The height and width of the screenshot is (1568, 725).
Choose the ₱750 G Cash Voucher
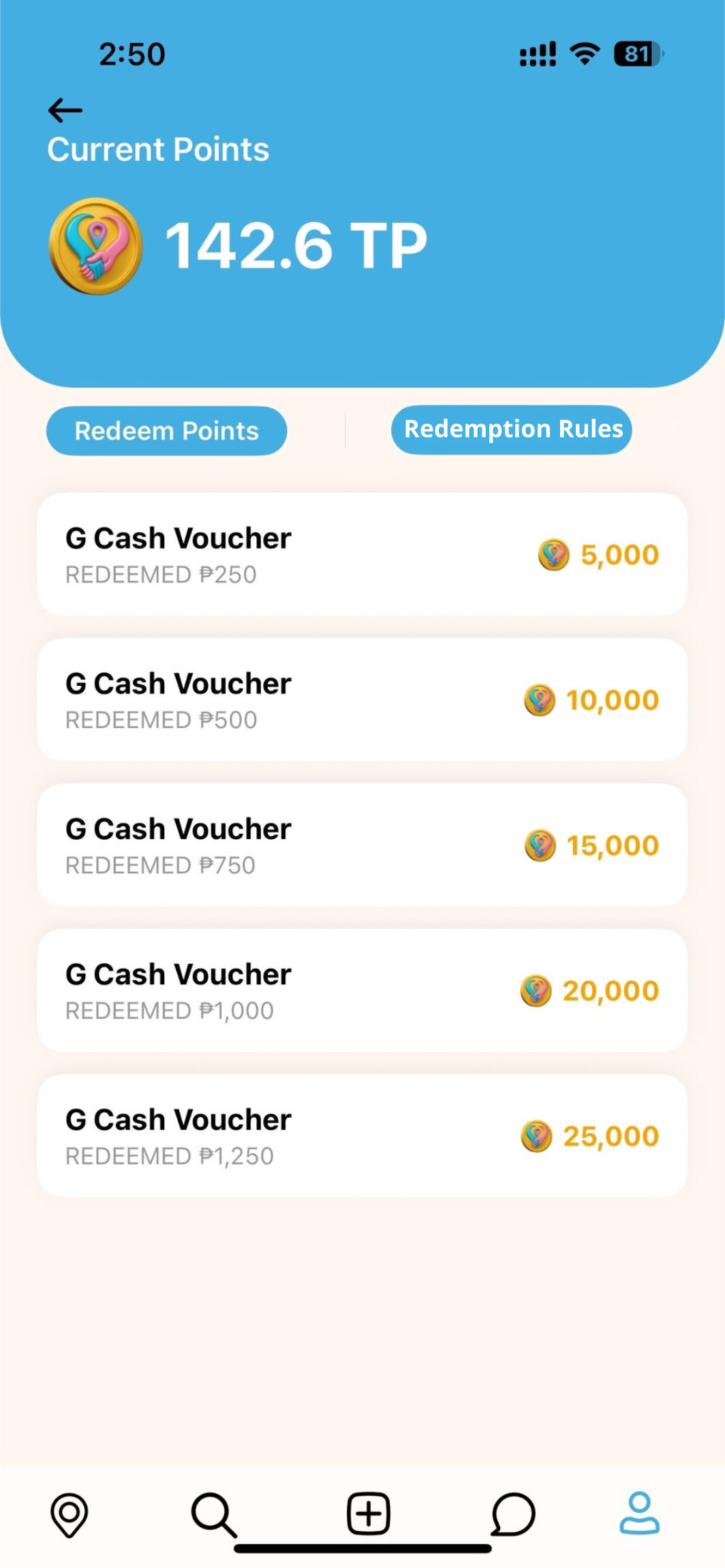362,845
